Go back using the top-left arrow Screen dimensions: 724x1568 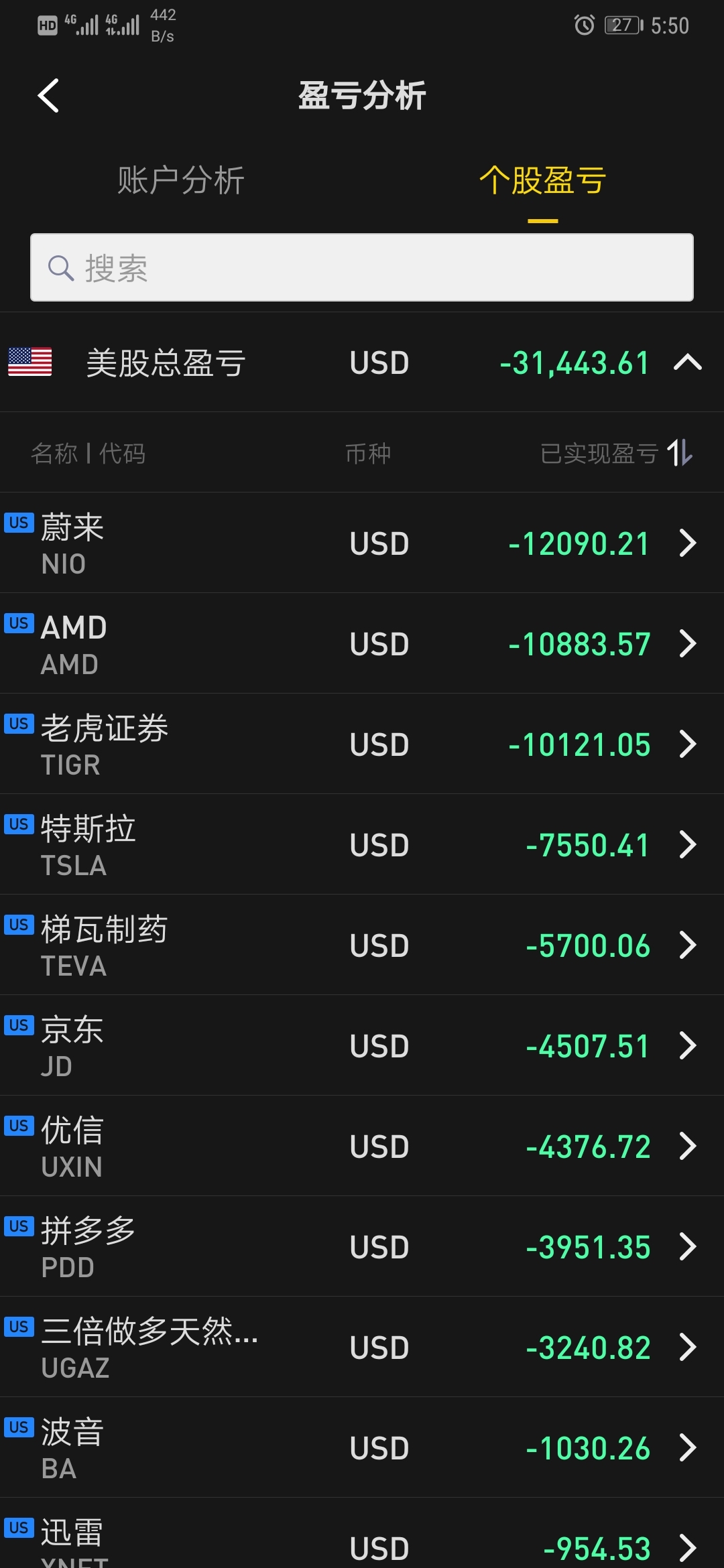pos(48,95)
